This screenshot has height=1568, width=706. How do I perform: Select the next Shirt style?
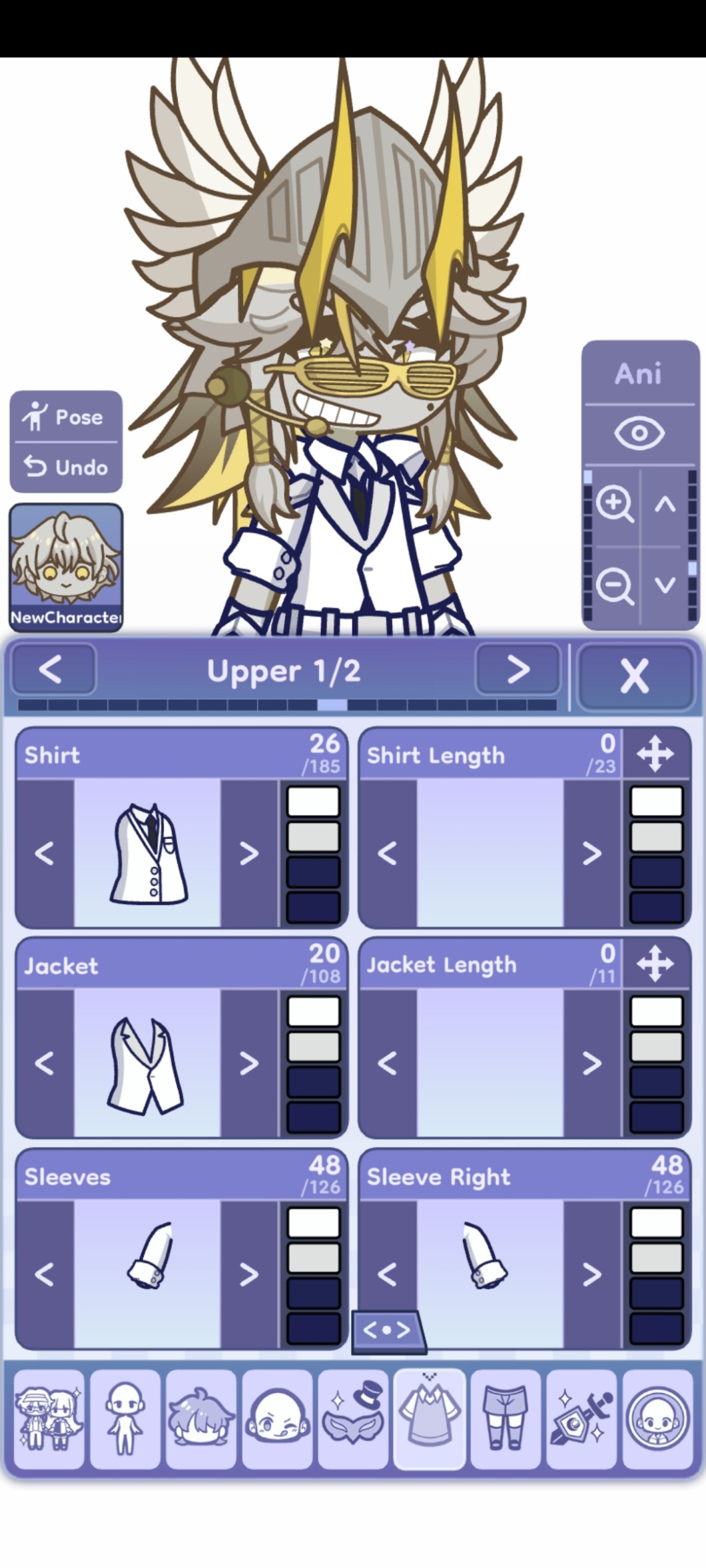pos(248,854)
